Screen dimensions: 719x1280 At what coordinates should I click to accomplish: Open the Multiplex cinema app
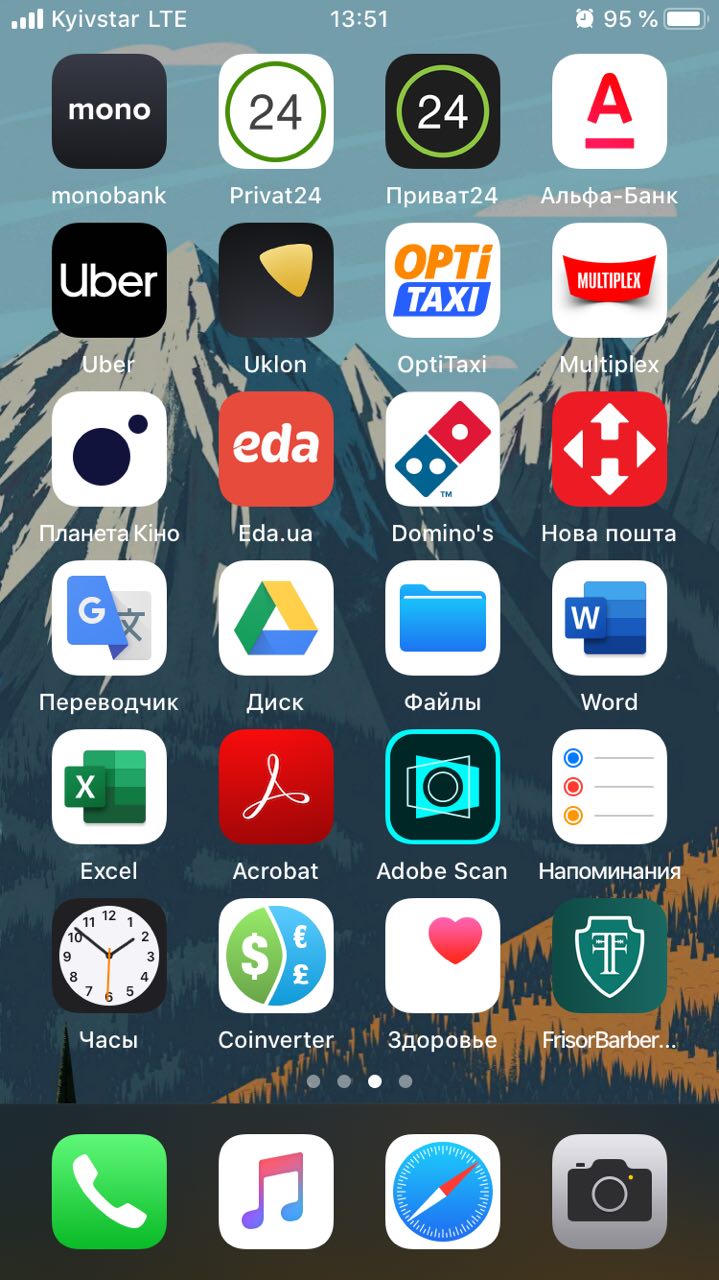tap(609, 280)
